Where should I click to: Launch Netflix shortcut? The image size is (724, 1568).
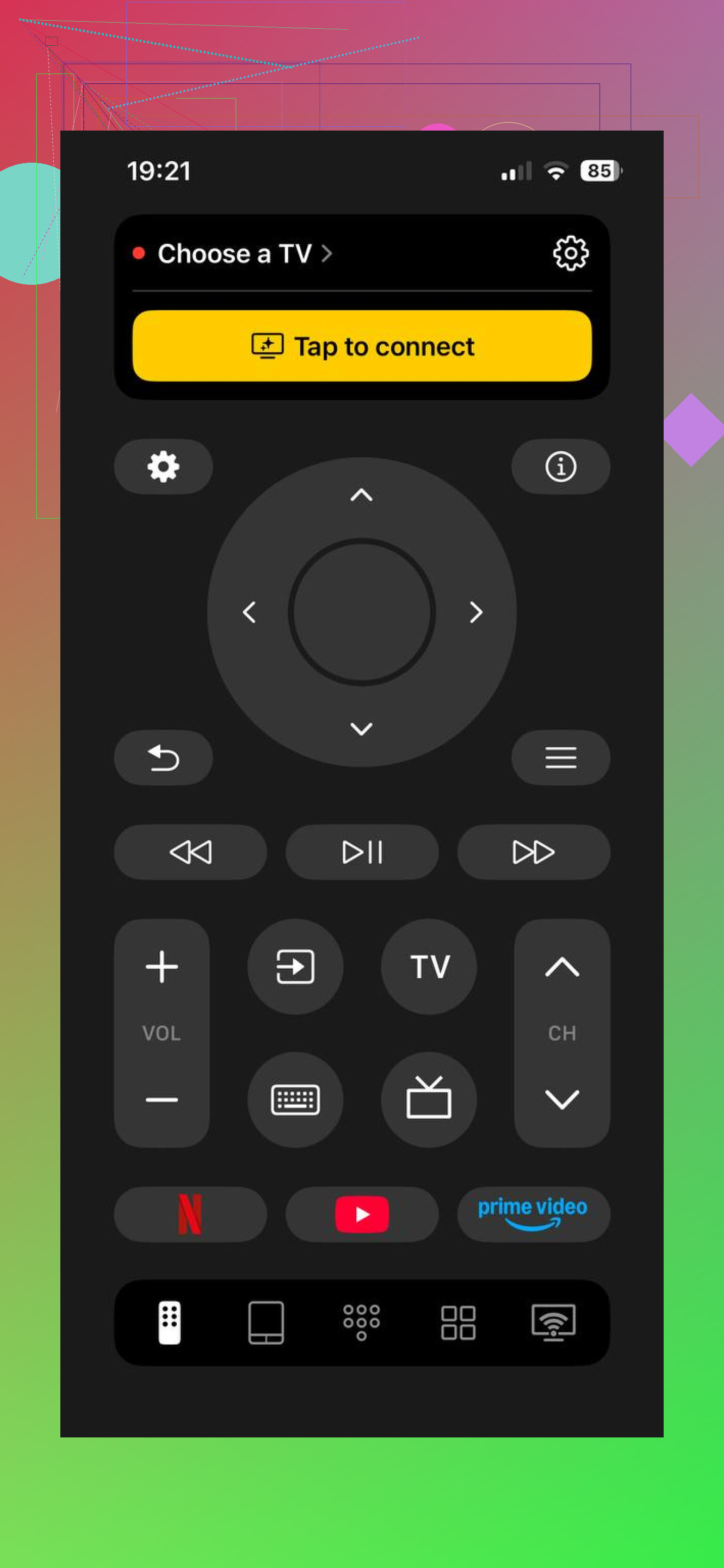(x=190, y=1214)
